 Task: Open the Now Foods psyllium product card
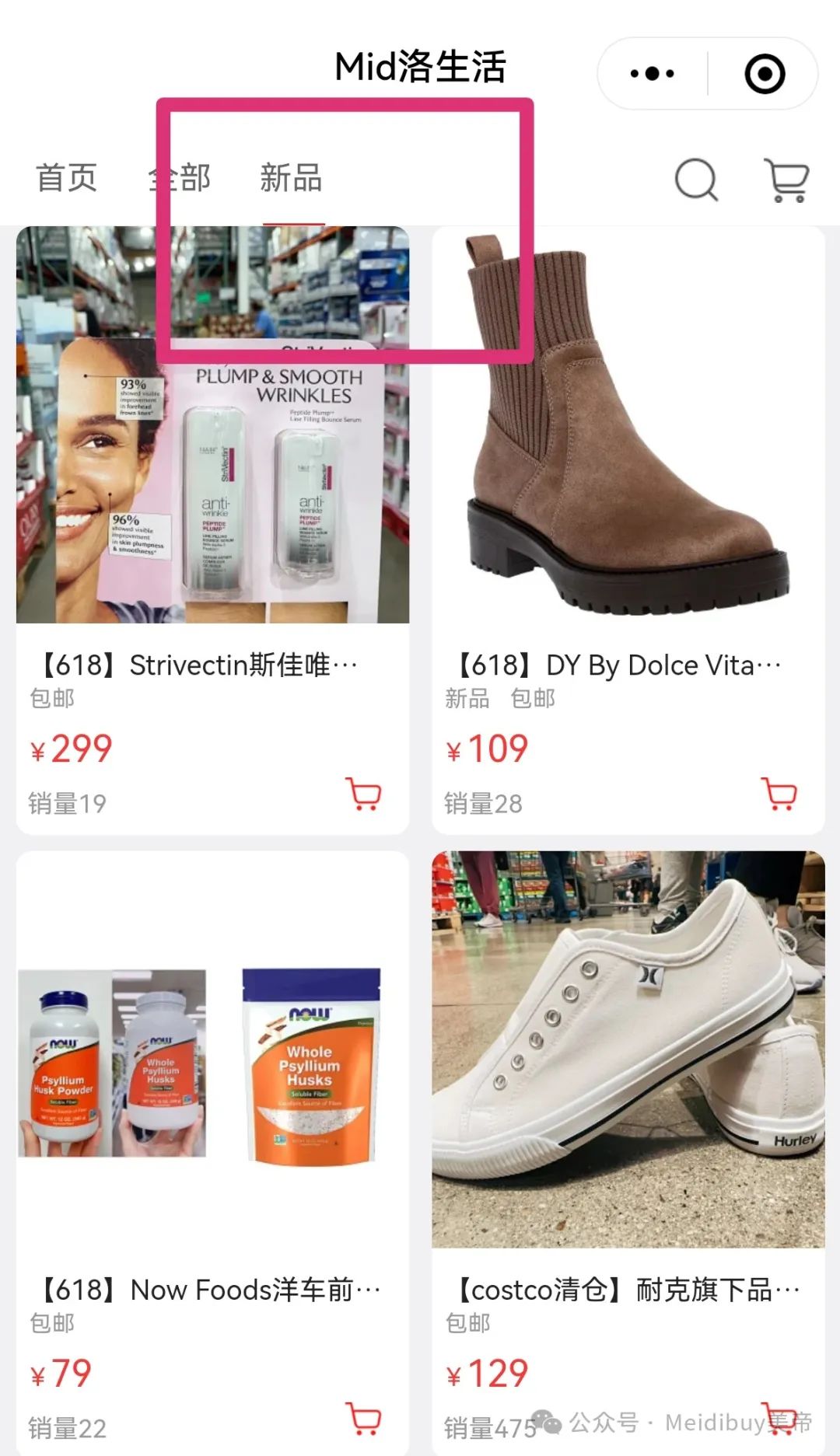coord(212,1154)
